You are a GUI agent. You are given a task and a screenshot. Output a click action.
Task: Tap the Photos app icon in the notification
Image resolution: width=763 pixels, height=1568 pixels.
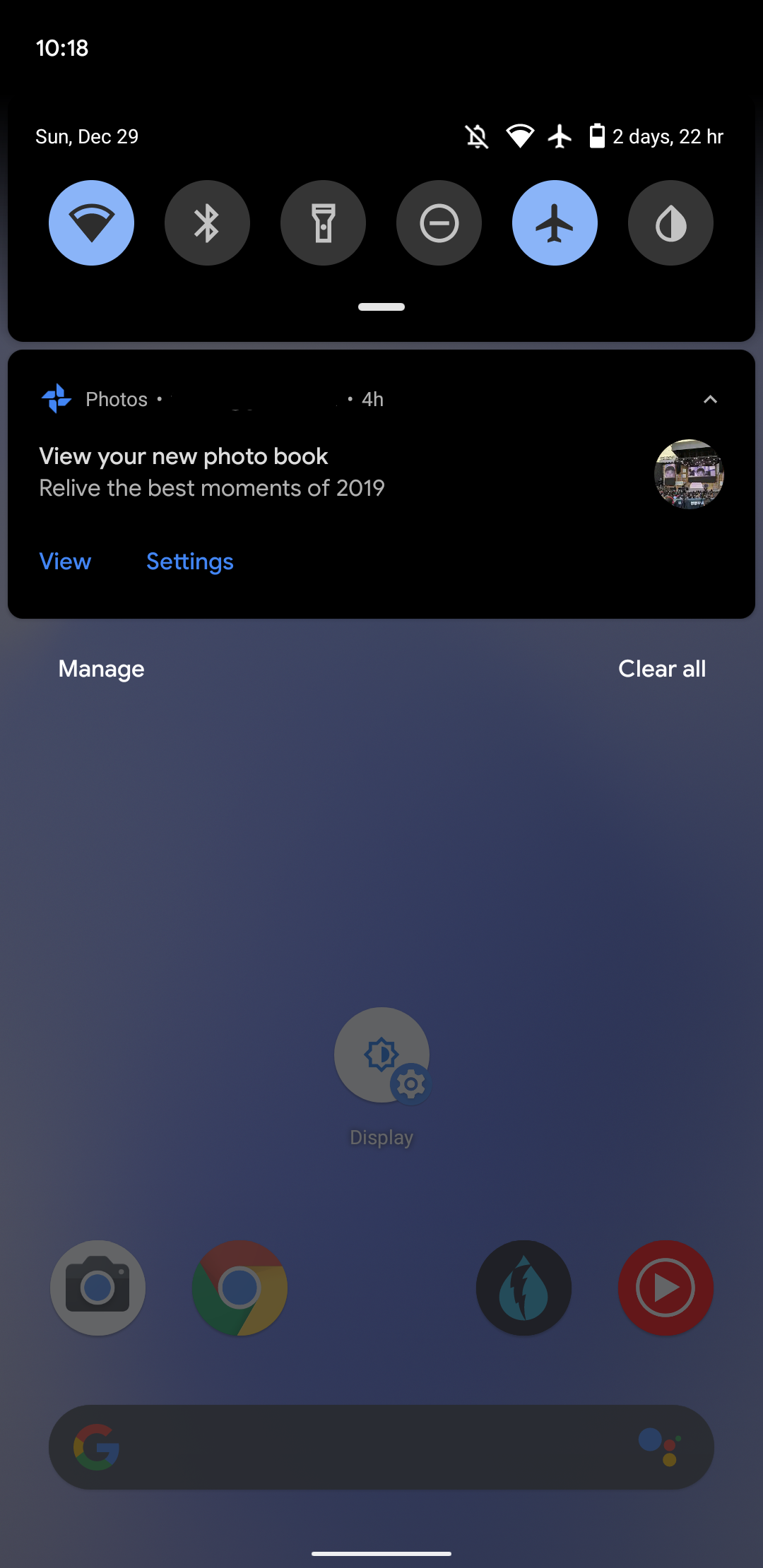pos(56,398)
